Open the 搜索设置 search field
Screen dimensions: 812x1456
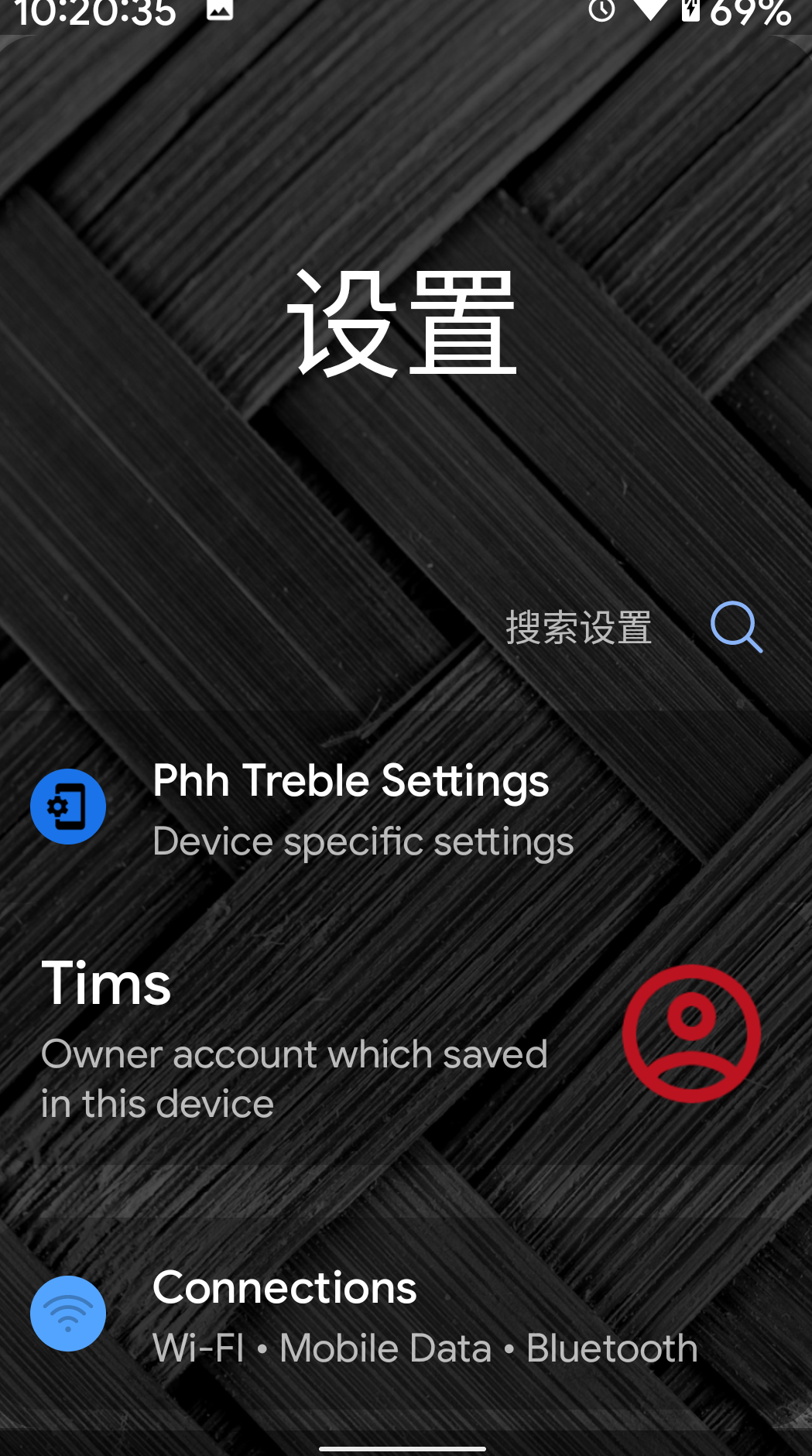pyautogui.click(x=578, y=627)
